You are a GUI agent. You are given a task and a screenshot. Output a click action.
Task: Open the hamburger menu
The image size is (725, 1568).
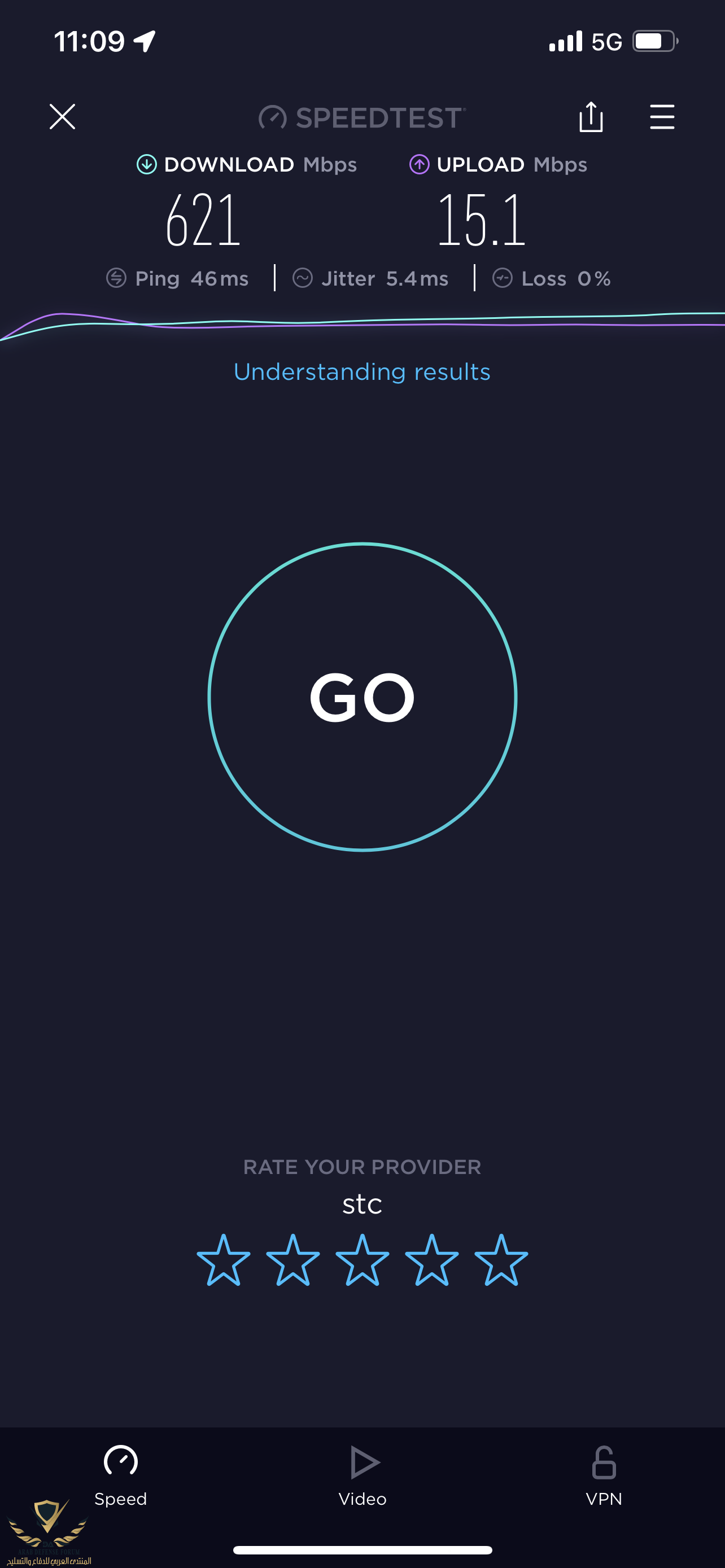[x=662, y=116]
